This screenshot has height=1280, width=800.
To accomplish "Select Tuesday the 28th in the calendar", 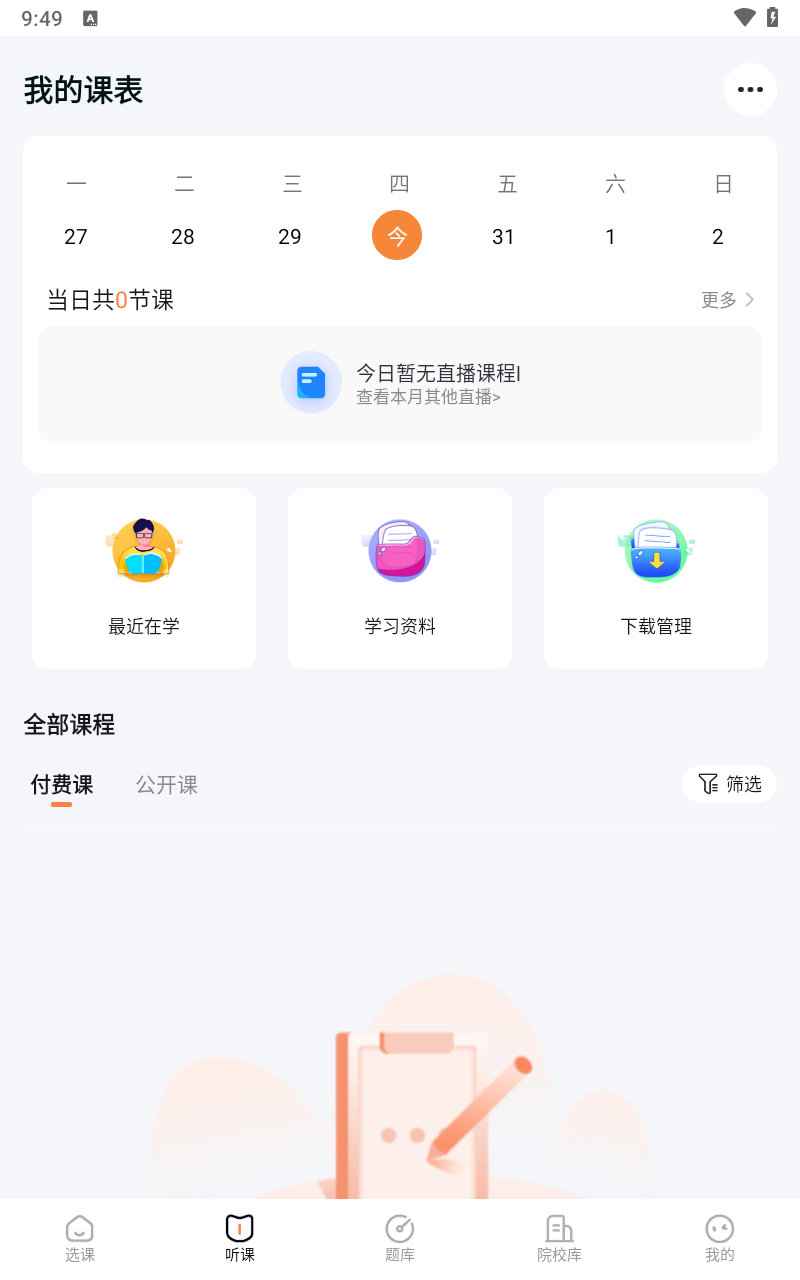I will click(x=183, y=237).
